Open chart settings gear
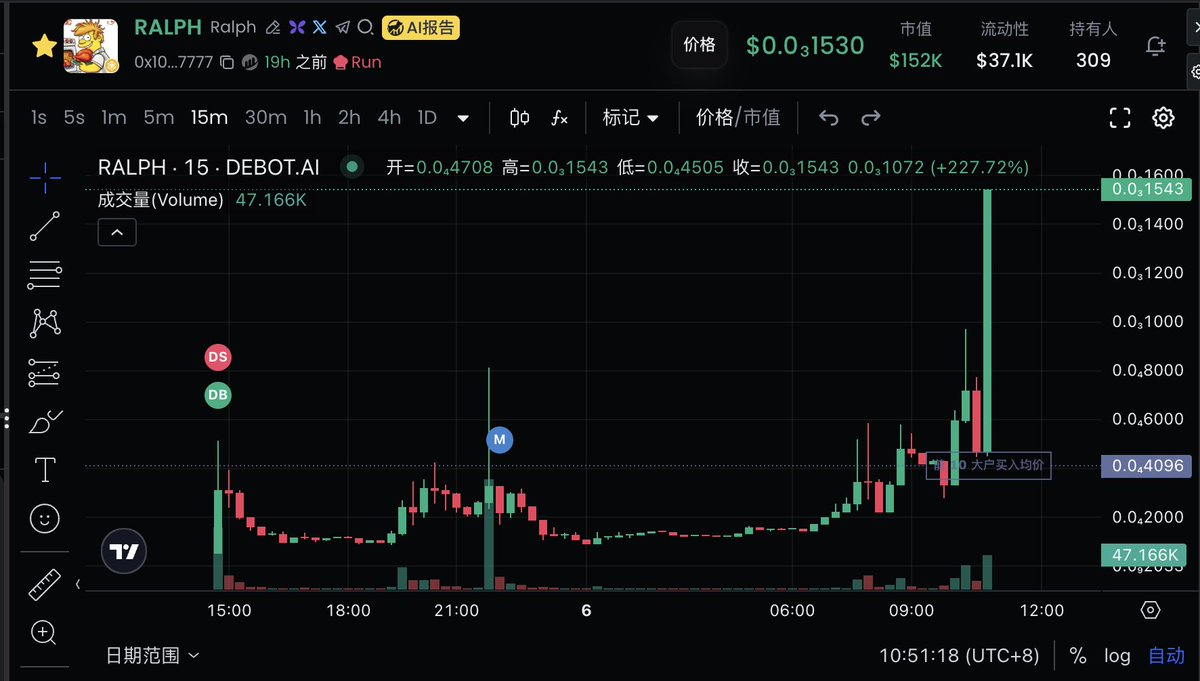Screen dimensions: 1200x681 [x=1163, y=118]
